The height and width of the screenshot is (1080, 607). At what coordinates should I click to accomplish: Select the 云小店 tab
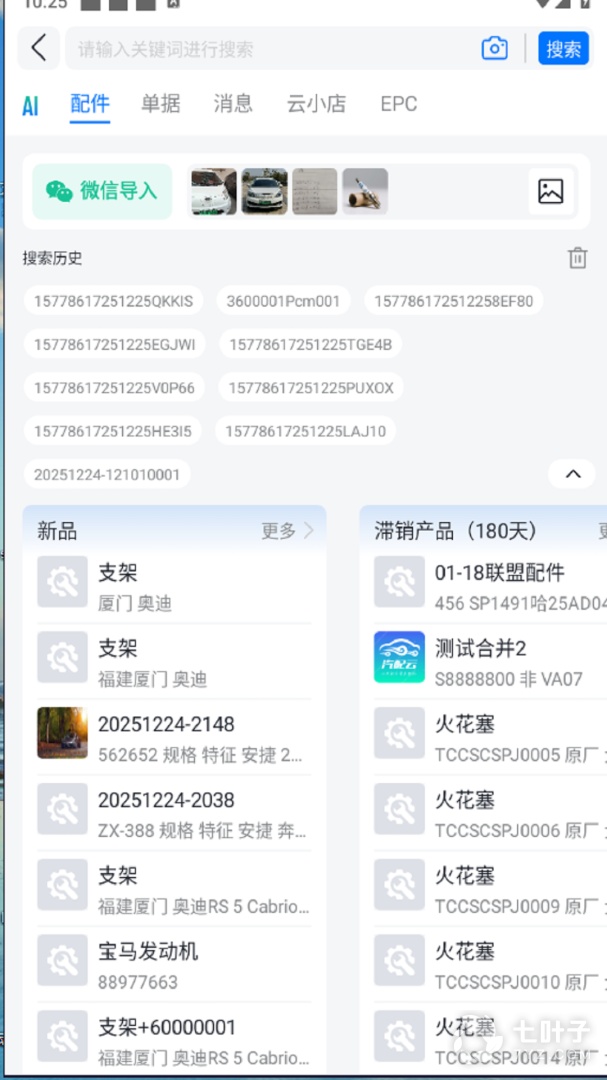(316, 104)
